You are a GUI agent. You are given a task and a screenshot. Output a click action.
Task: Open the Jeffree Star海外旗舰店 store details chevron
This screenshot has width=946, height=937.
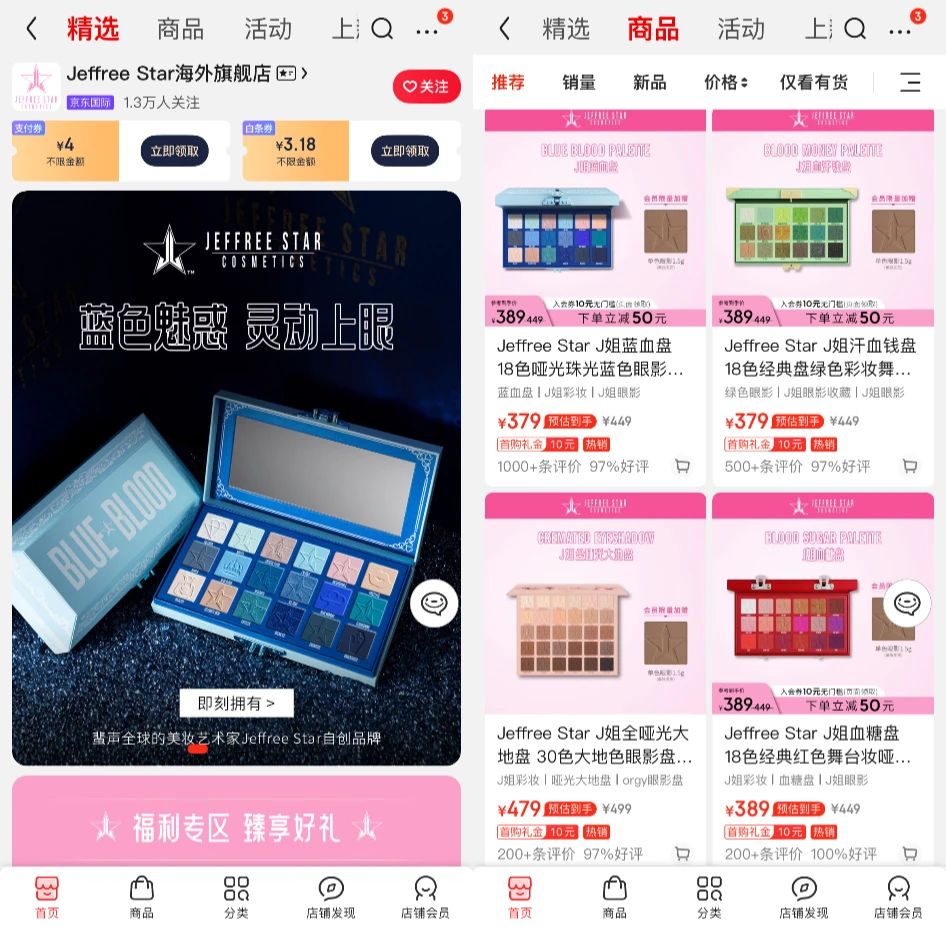(304, 73)
